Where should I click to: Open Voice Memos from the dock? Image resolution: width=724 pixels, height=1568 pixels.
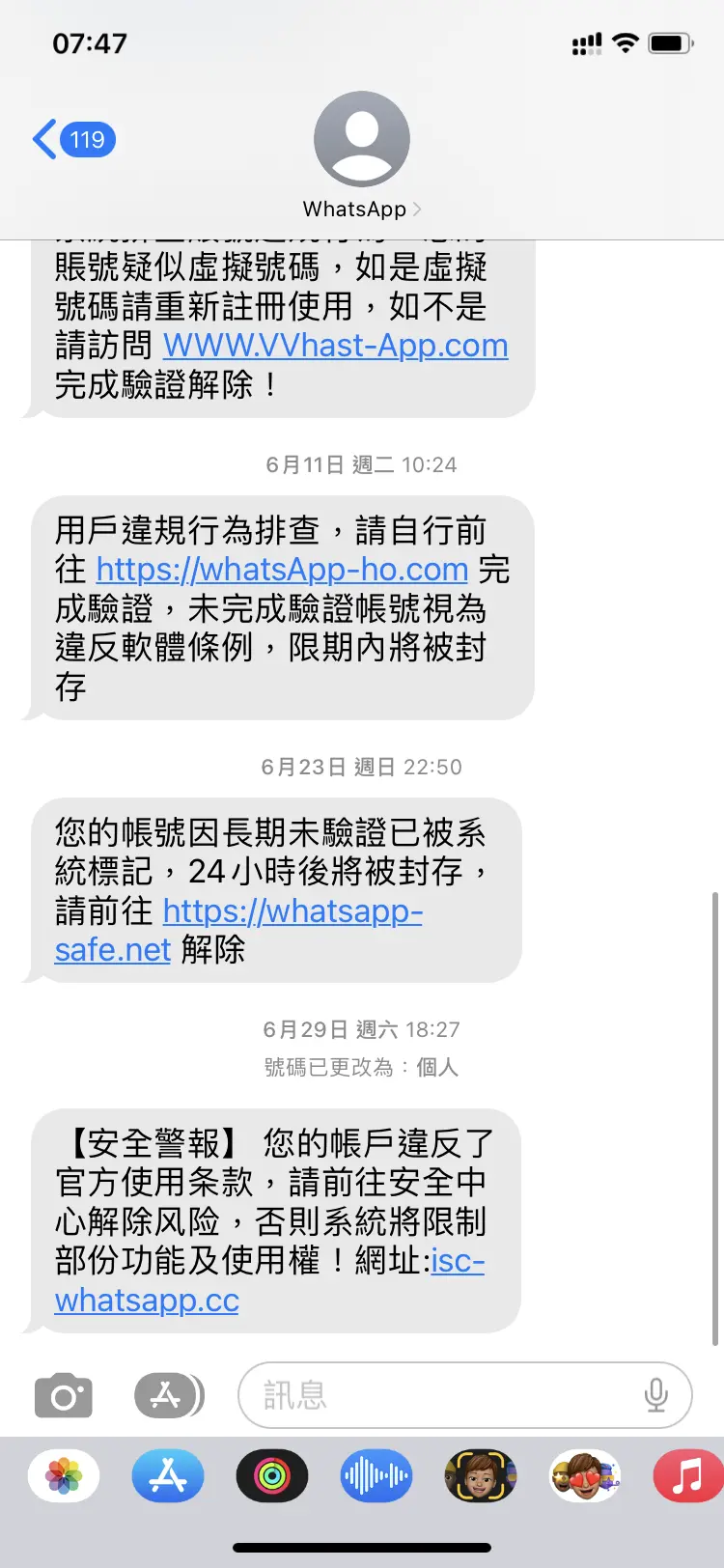click(376, 1475)
